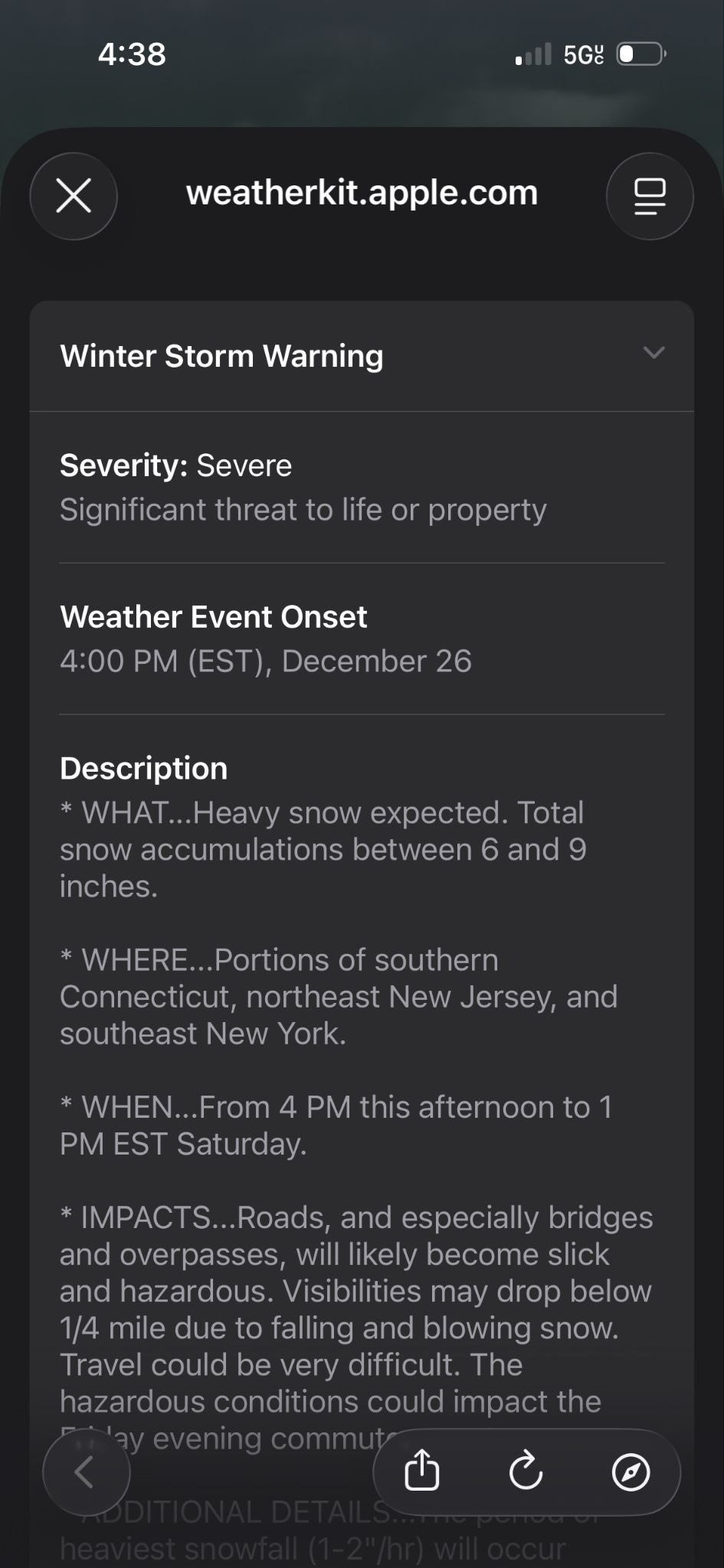Reload the weather alert page

click(526, 1472)
